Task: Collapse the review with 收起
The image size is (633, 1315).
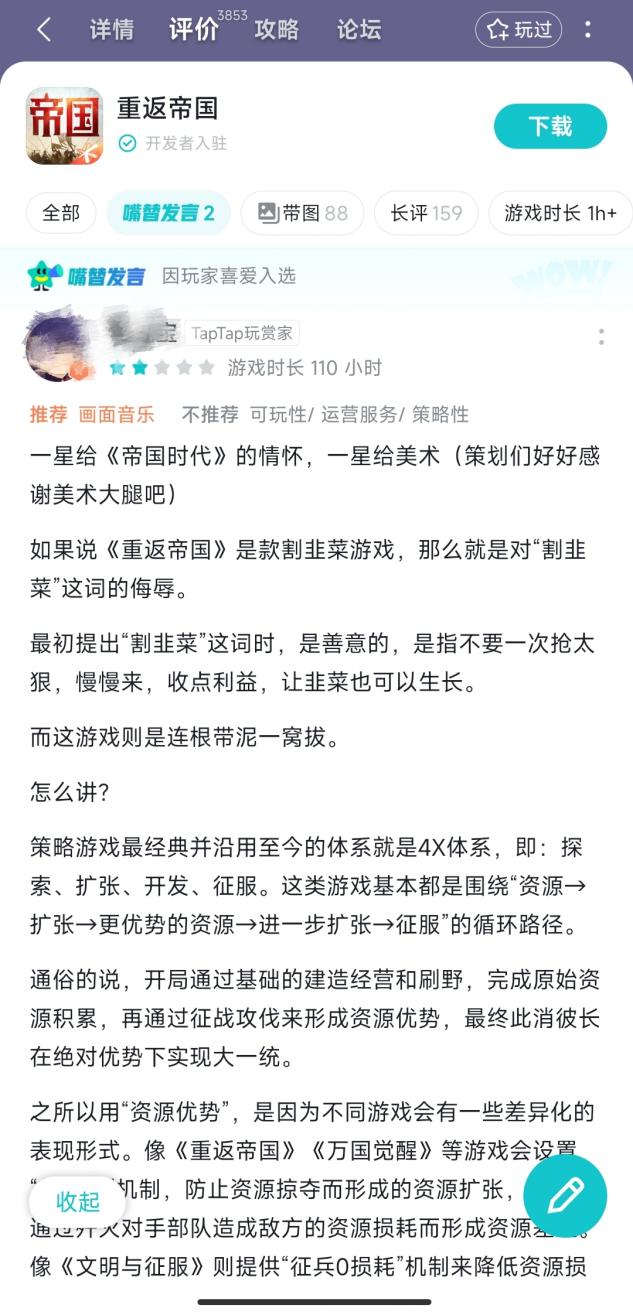Action: point(78,1201)
